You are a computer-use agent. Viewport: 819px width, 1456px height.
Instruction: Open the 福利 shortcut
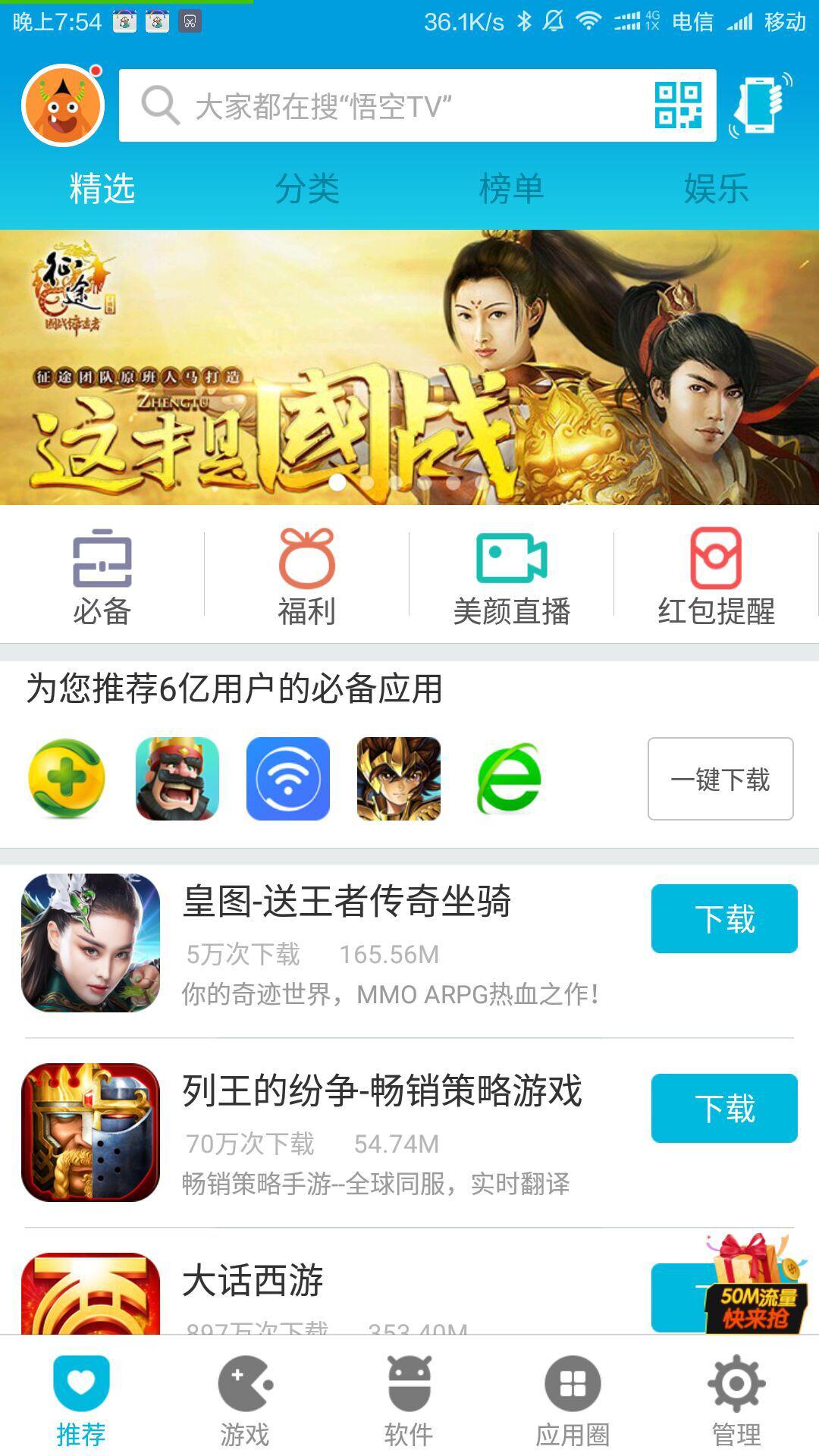(306, 578)
